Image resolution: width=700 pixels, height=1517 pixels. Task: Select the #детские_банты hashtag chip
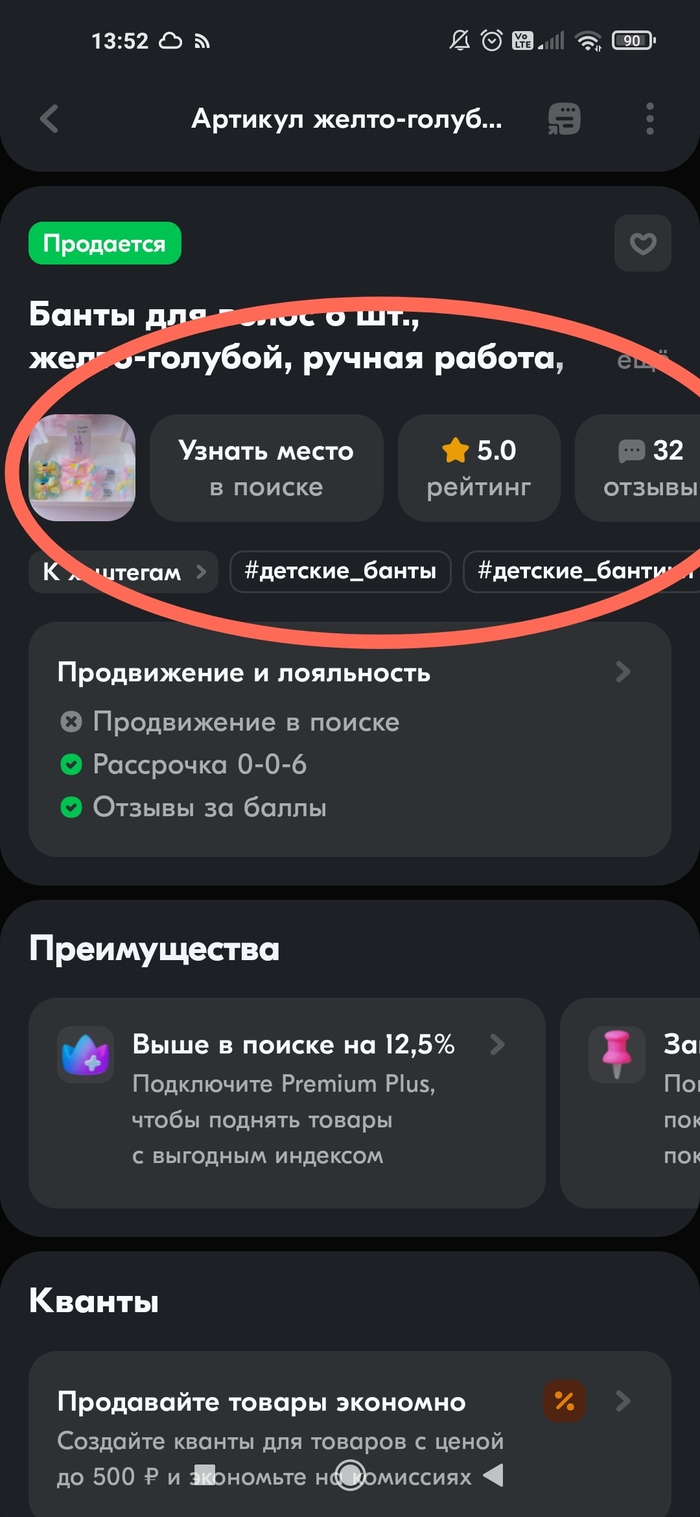340,572
